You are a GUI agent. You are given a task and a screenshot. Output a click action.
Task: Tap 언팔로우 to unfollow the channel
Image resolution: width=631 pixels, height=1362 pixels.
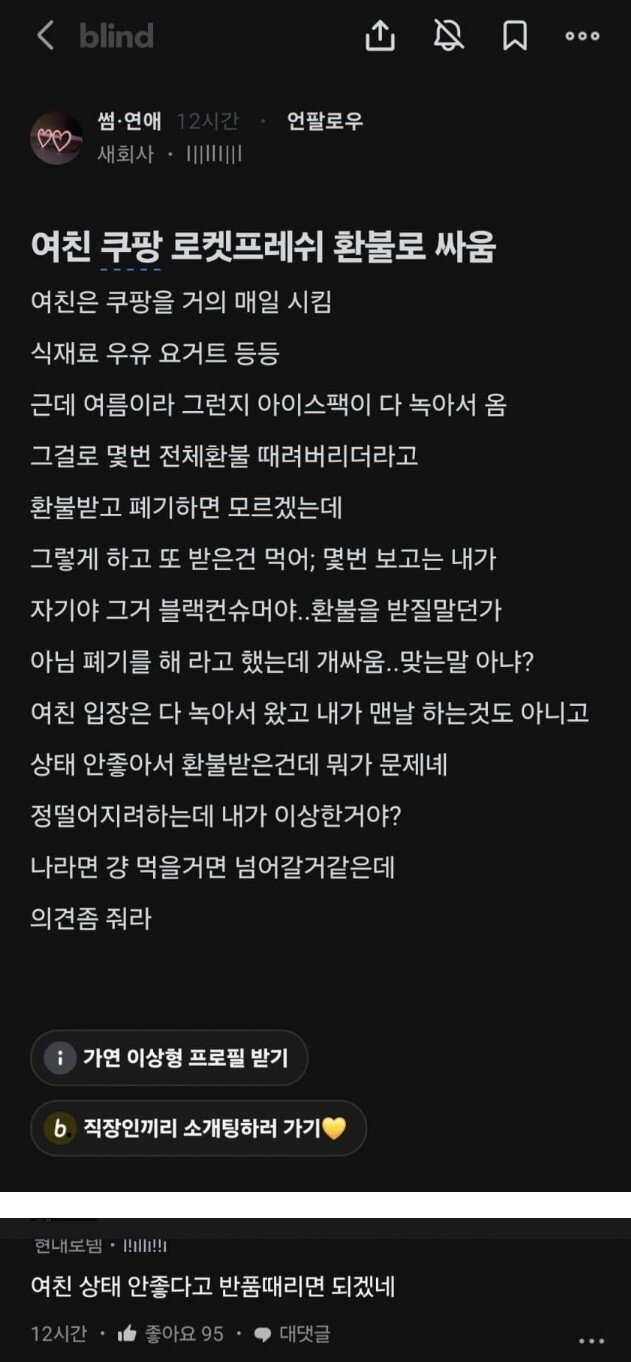click(x=324, y=122)
